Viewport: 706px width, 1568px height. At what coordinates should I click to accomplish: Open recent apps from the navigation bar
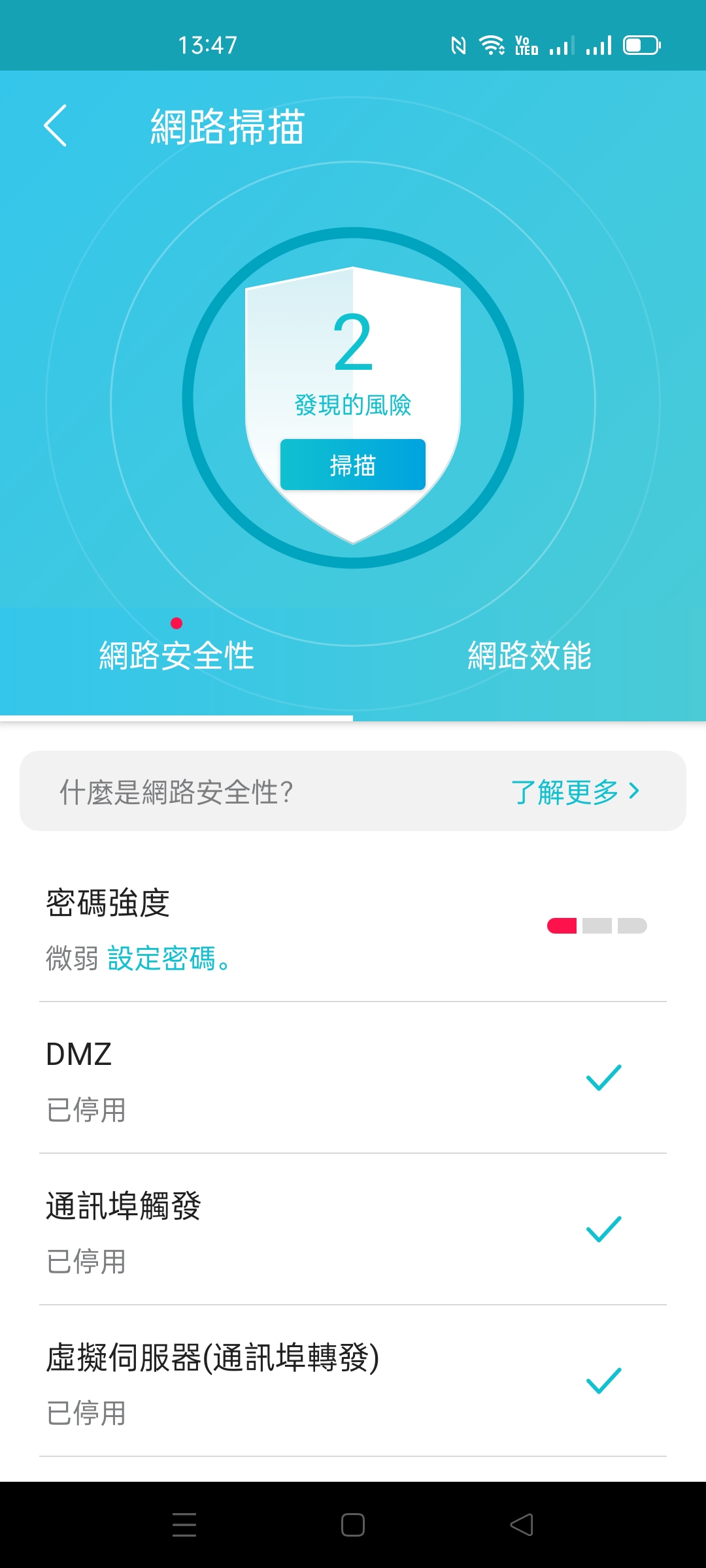pos(184,1525)
